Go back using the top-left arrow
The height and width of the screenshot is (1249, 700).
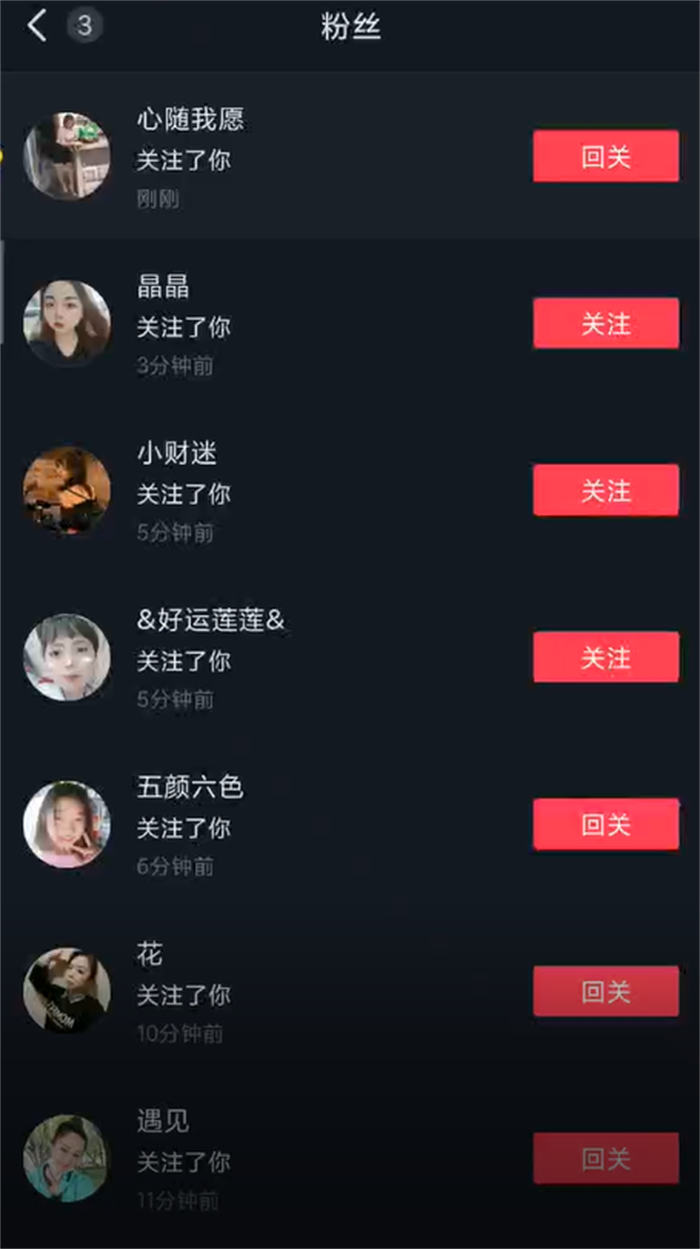38,26
